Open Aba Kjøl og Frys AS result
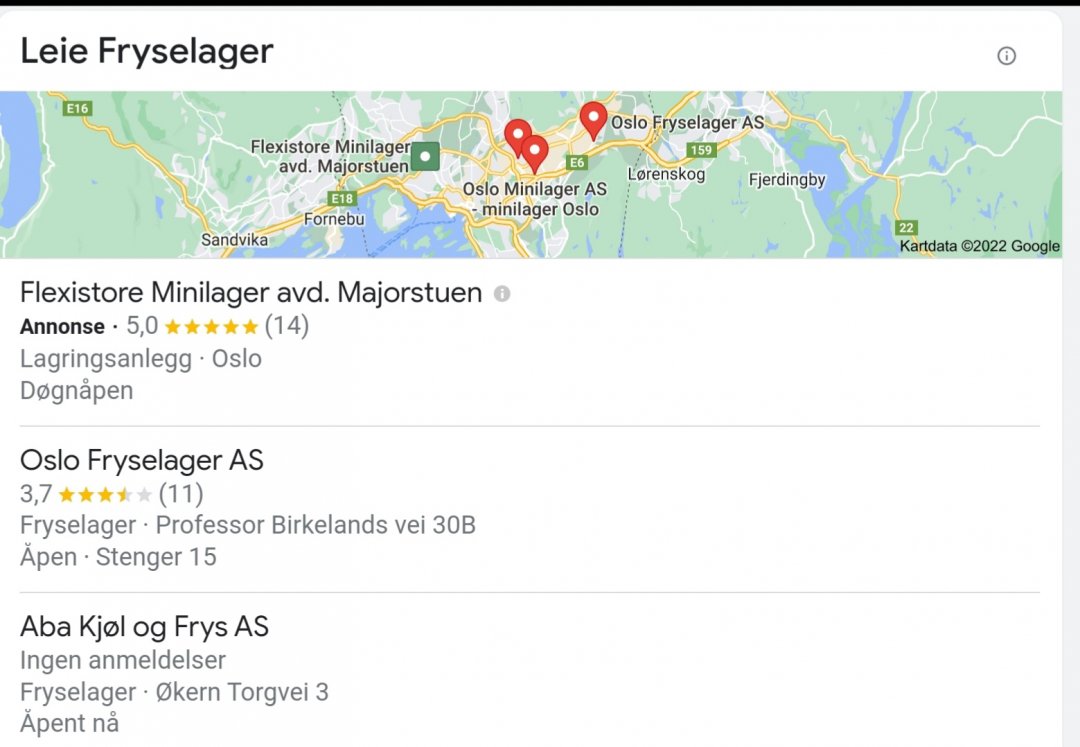Viewport: 1080px width, 747px height. pyautogui.click(x=144, y=627)
